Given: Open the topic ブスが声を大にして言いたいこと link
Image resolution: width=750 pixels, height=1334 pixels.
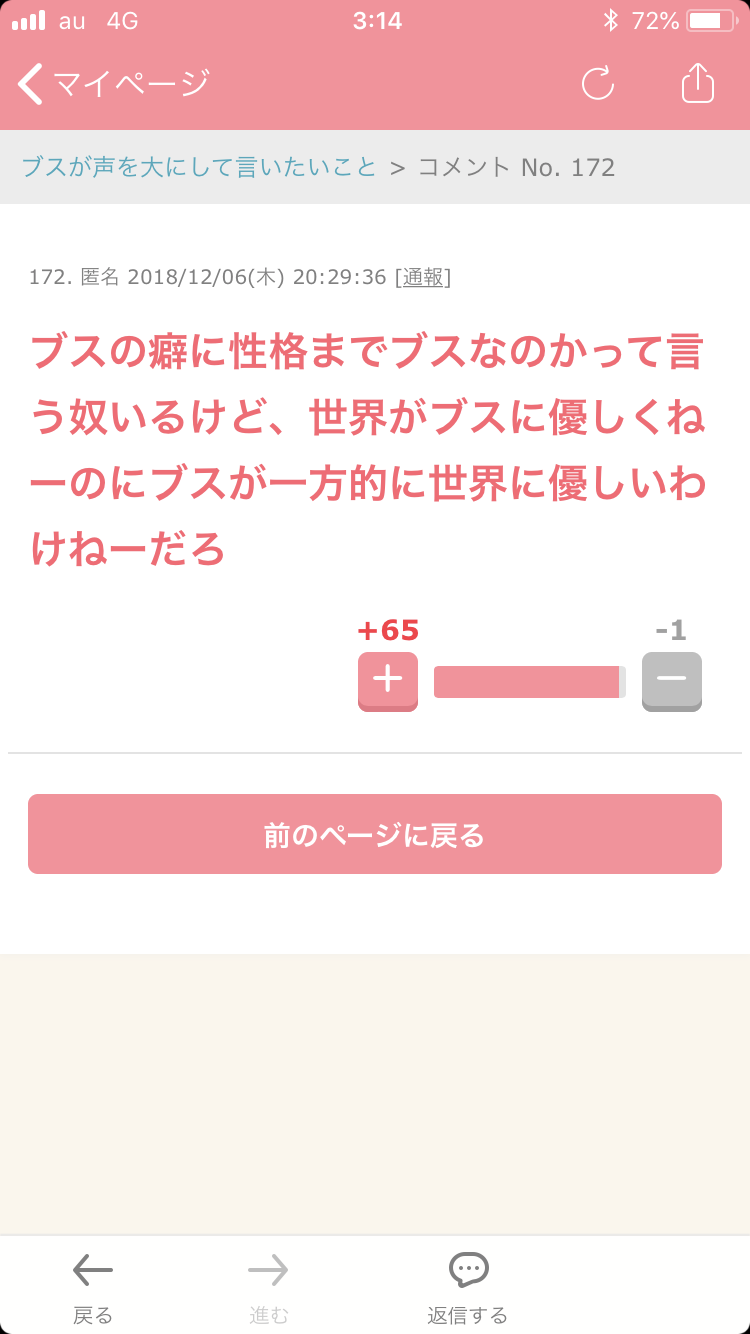Looking at the screenshot, I should tap(200, 167).
